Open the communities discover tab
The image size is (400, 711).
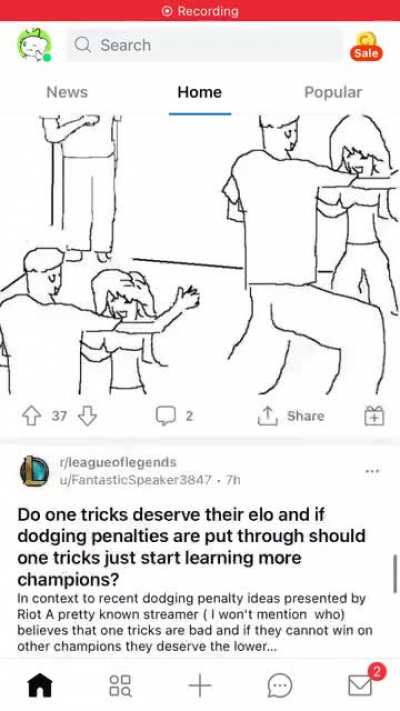[x=120, y=685]
